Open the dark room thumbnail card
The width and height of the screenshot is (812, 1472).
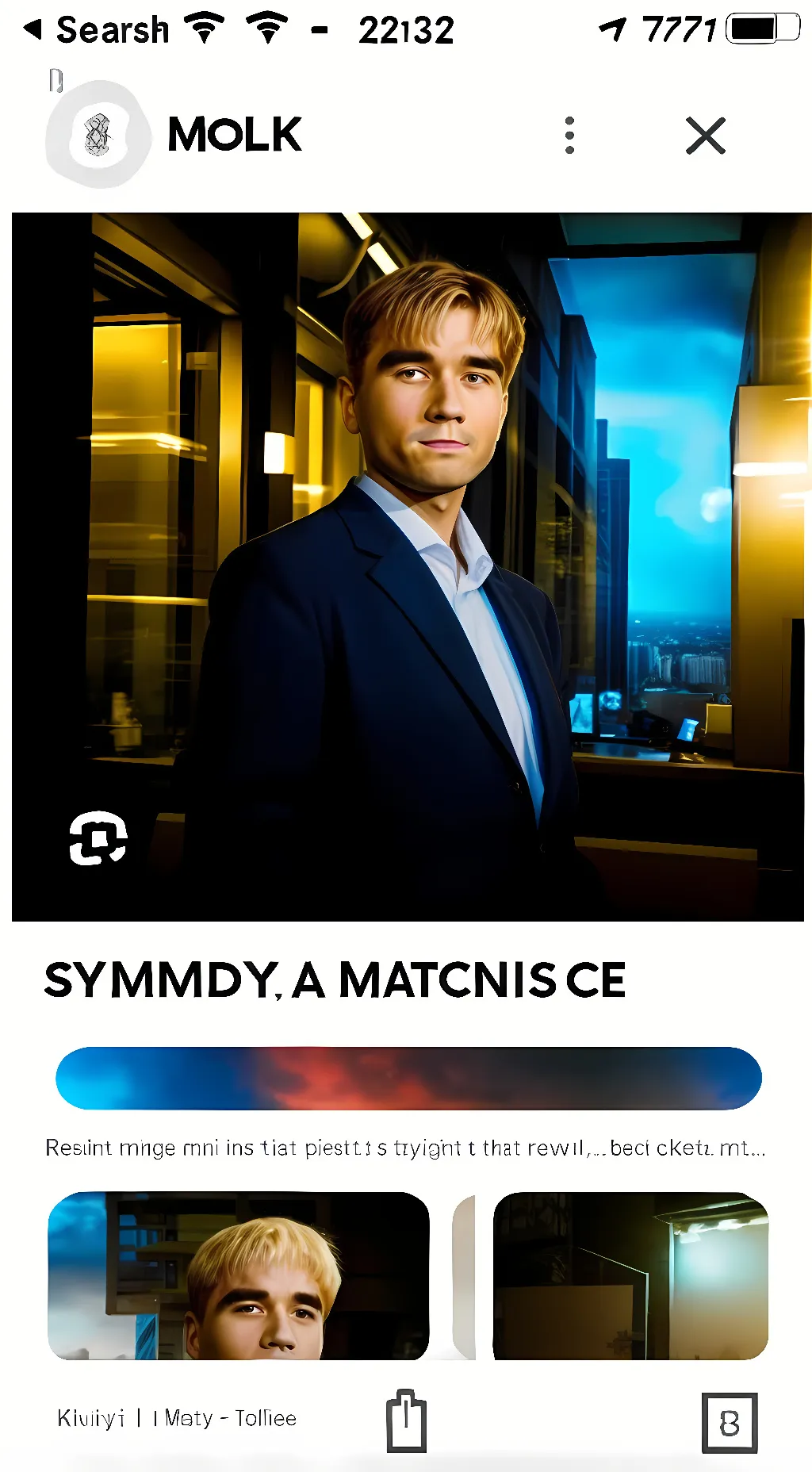coord(630,1275)
